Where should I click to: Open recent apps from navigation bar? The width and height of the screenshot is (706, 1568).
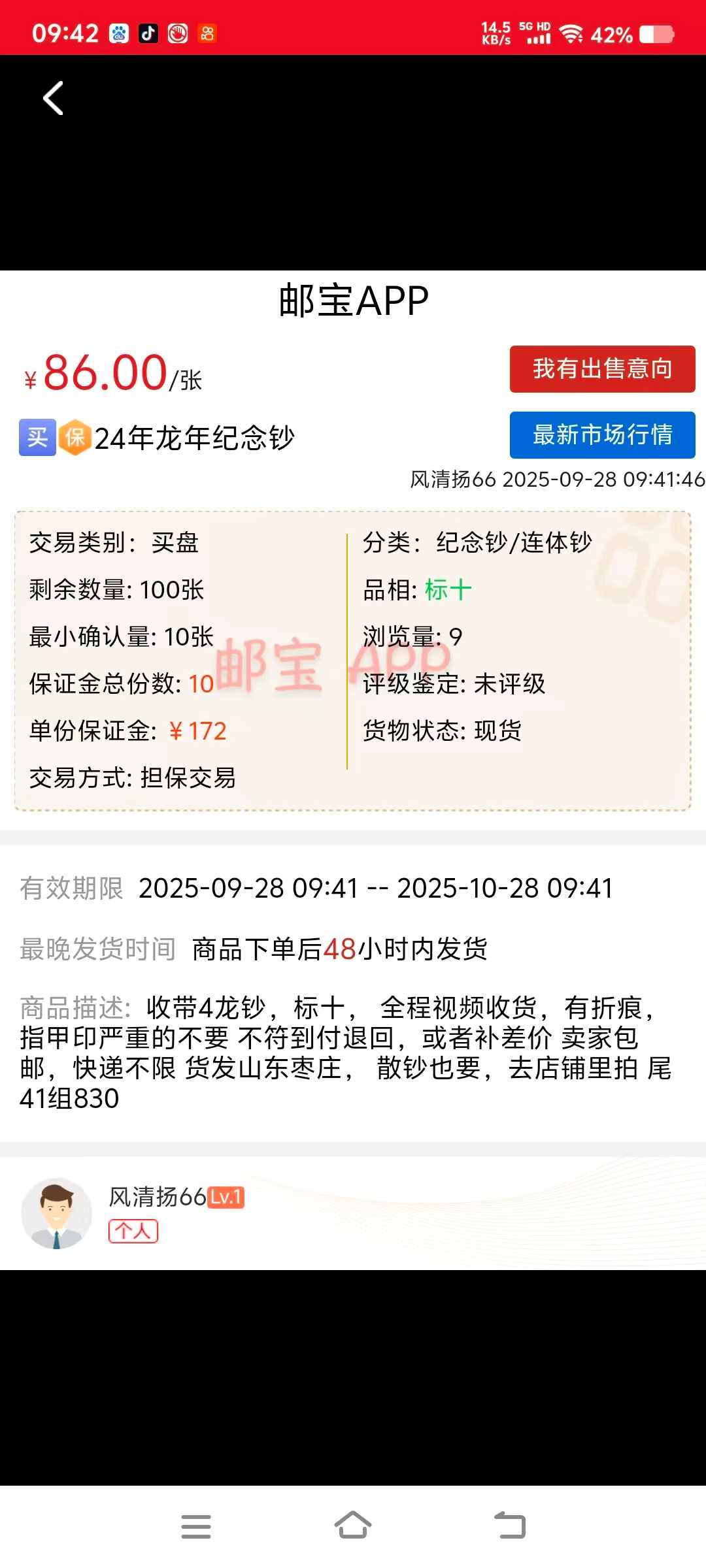pos(196,1527)
